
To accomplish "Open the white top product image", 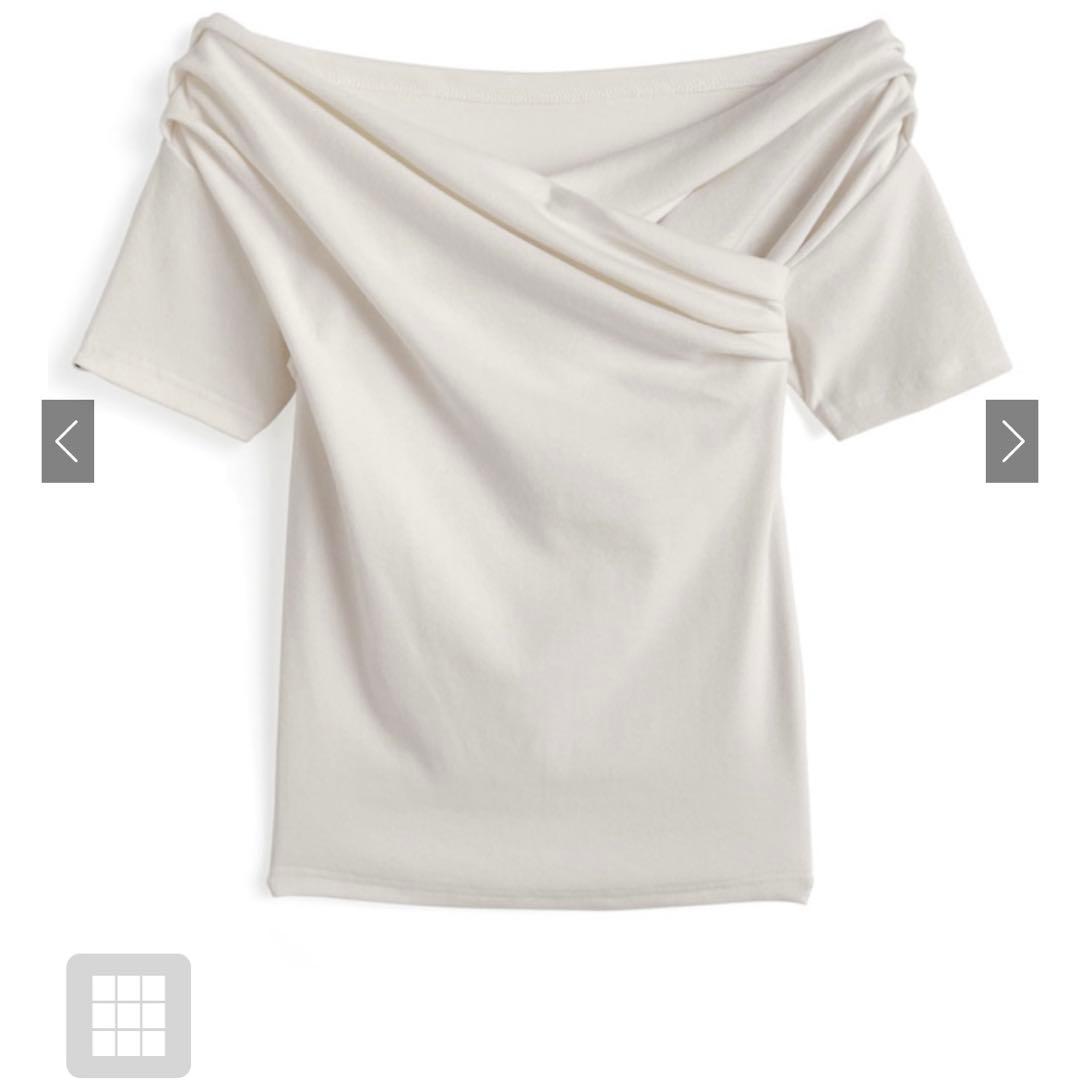I will [x=541, y=459].
